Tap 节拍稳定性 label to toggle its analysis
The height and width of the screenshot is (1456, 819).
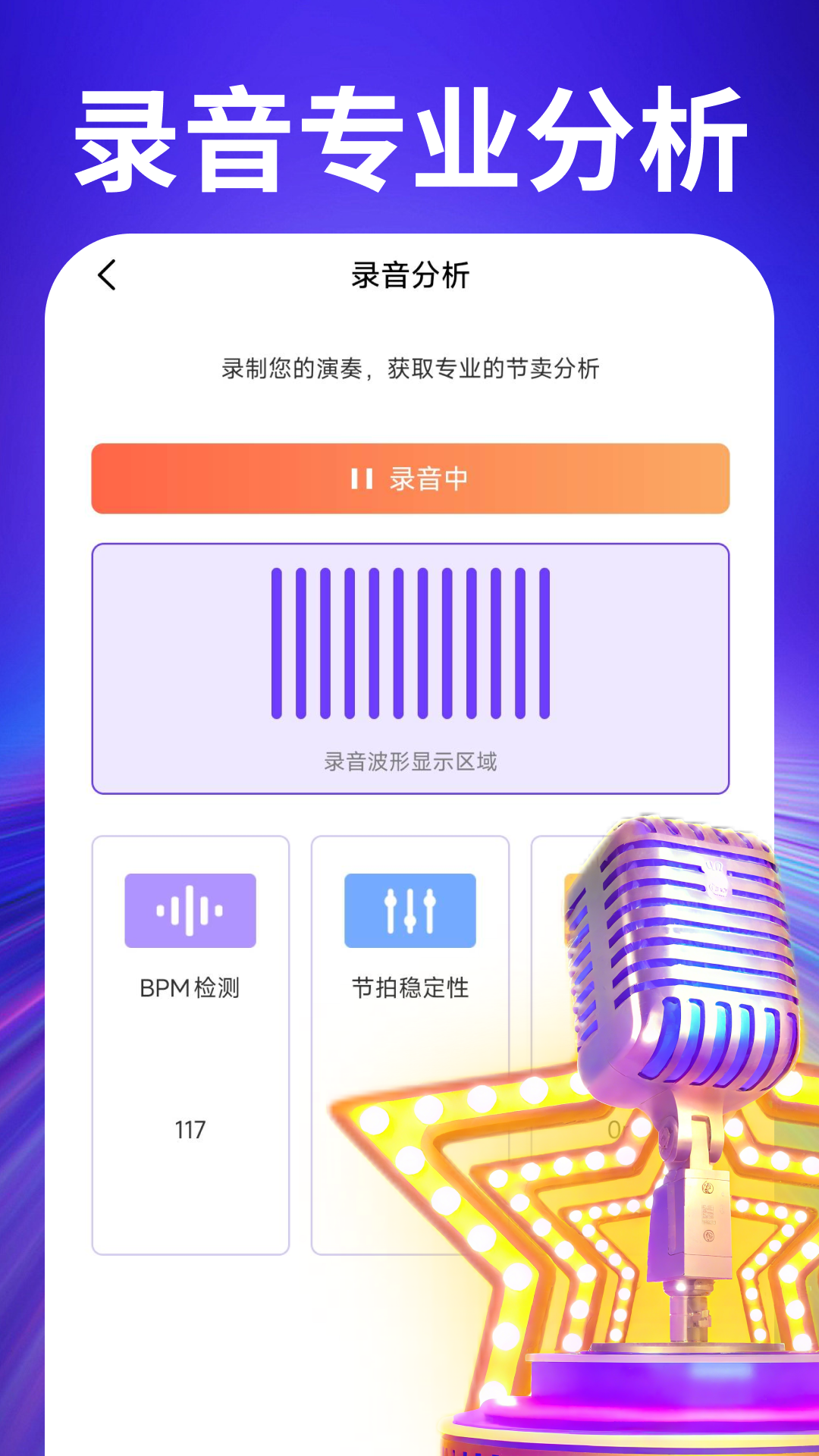pos(409,987)
